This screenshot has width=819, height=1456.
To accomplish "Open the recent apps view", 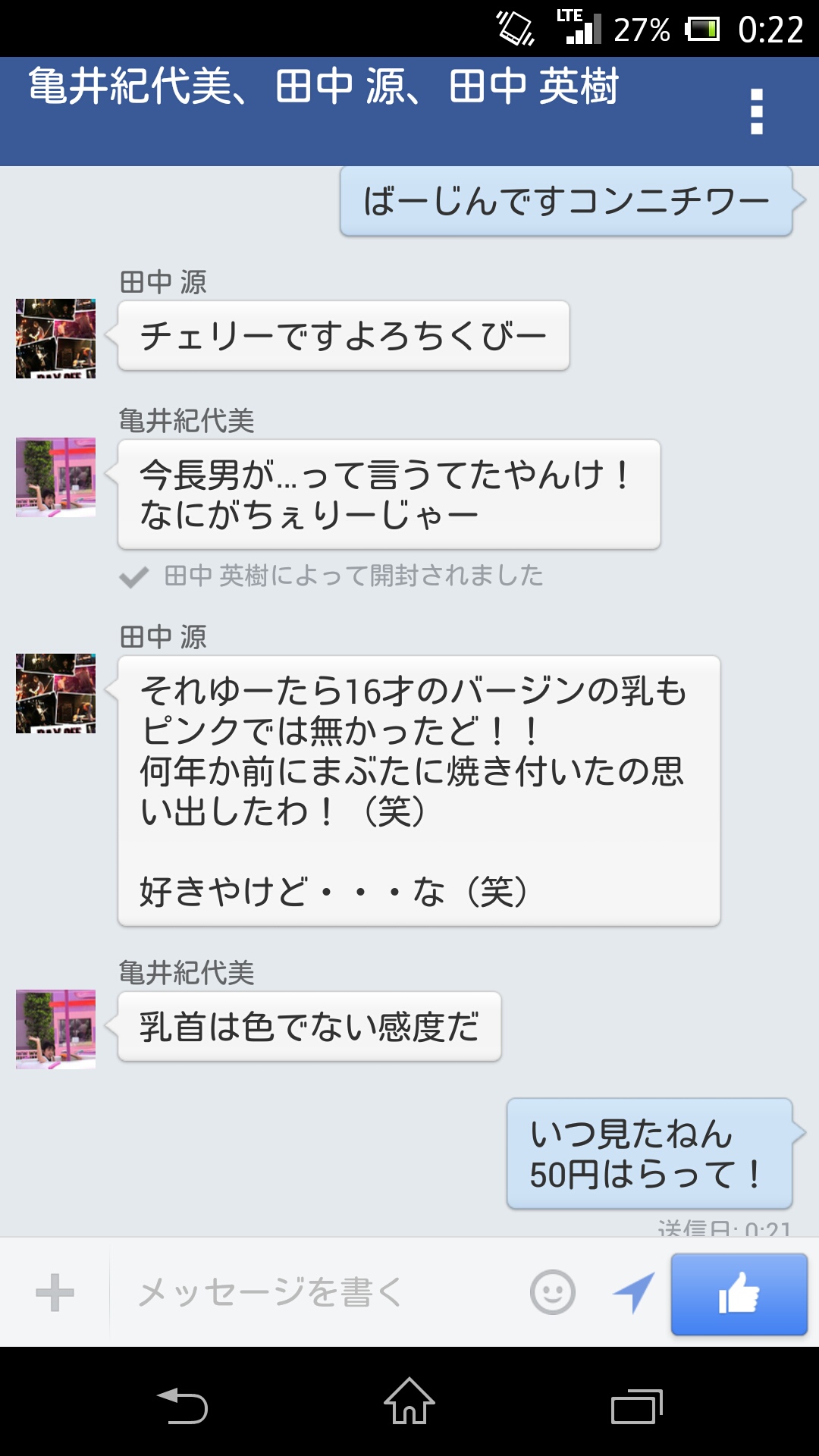I will pos(637,1406).
